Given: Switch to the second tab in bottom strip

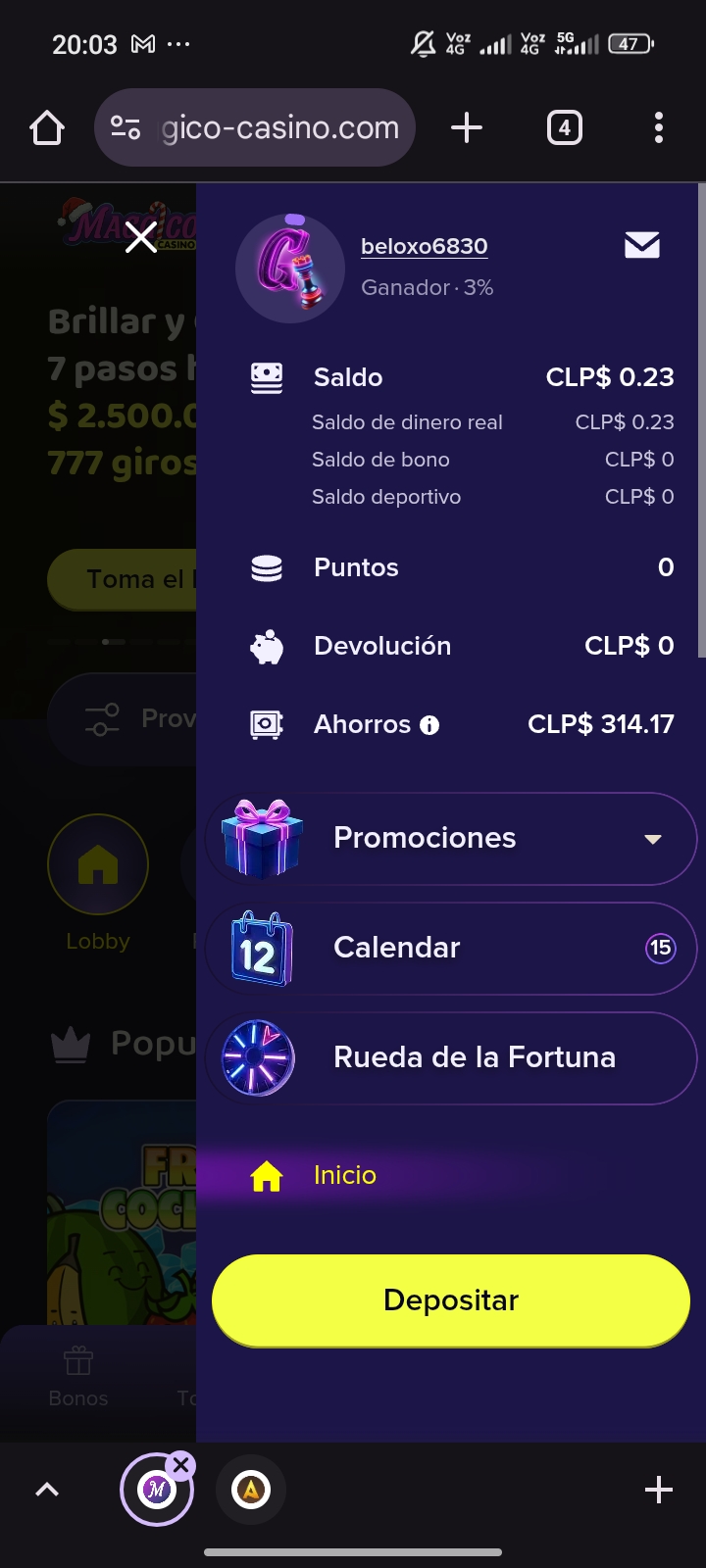Looking at the screenshot, I should coord(251,1491).
